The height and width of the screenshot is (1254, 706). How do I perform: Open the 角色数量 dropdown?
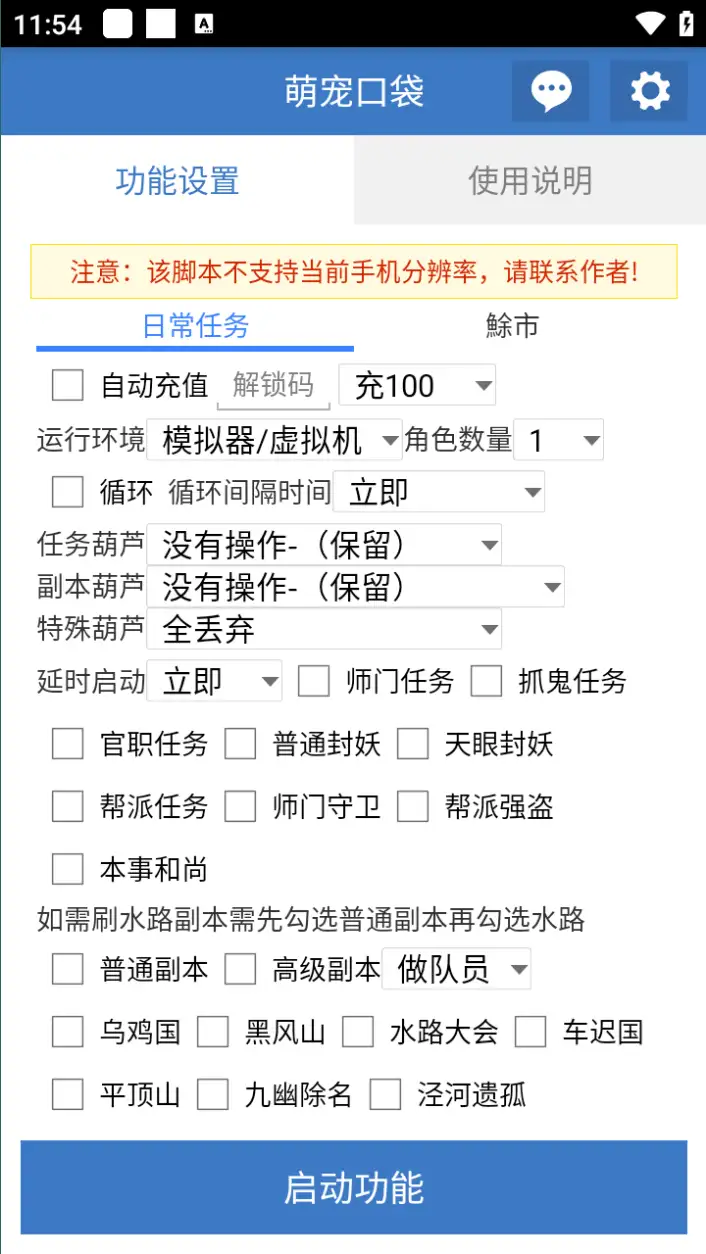558,440
